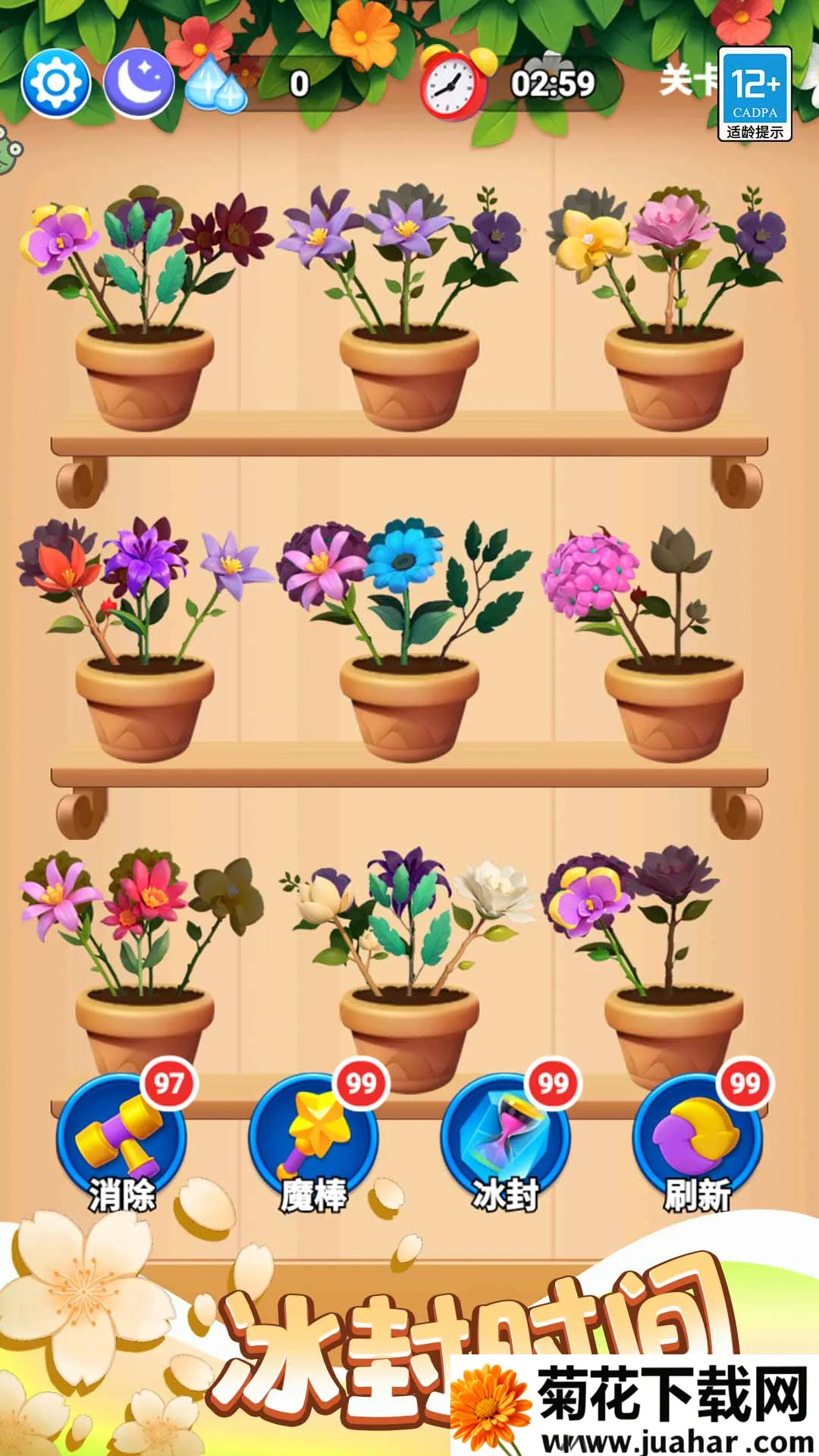Screen dimensions: 819x1456
Task: Select the blue daisy flower
Action: (404, 560)
